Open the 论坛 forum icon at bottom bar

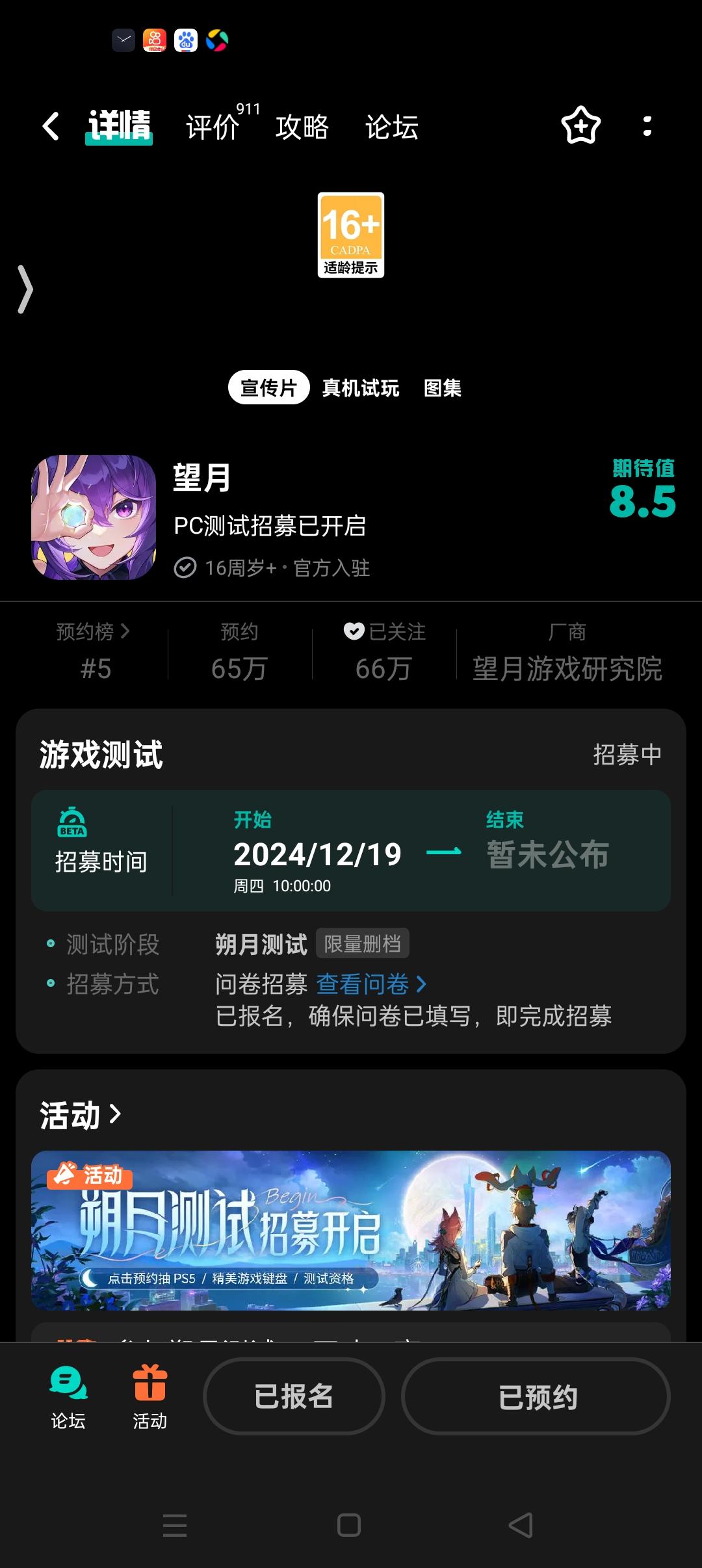[x=67, y=1394]
